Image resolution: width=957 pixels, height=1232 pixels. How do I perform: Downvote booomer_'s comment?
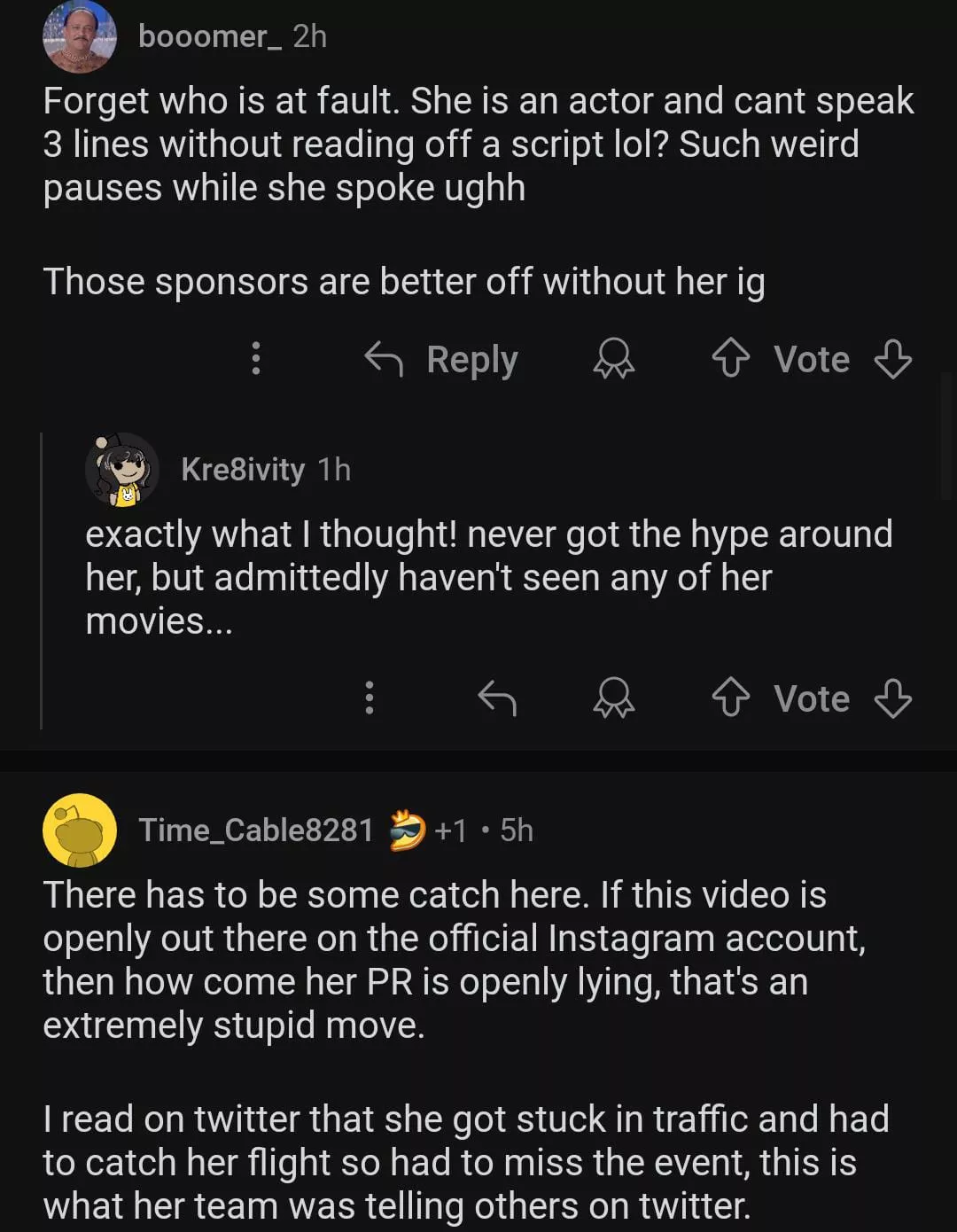coord(892,359)
